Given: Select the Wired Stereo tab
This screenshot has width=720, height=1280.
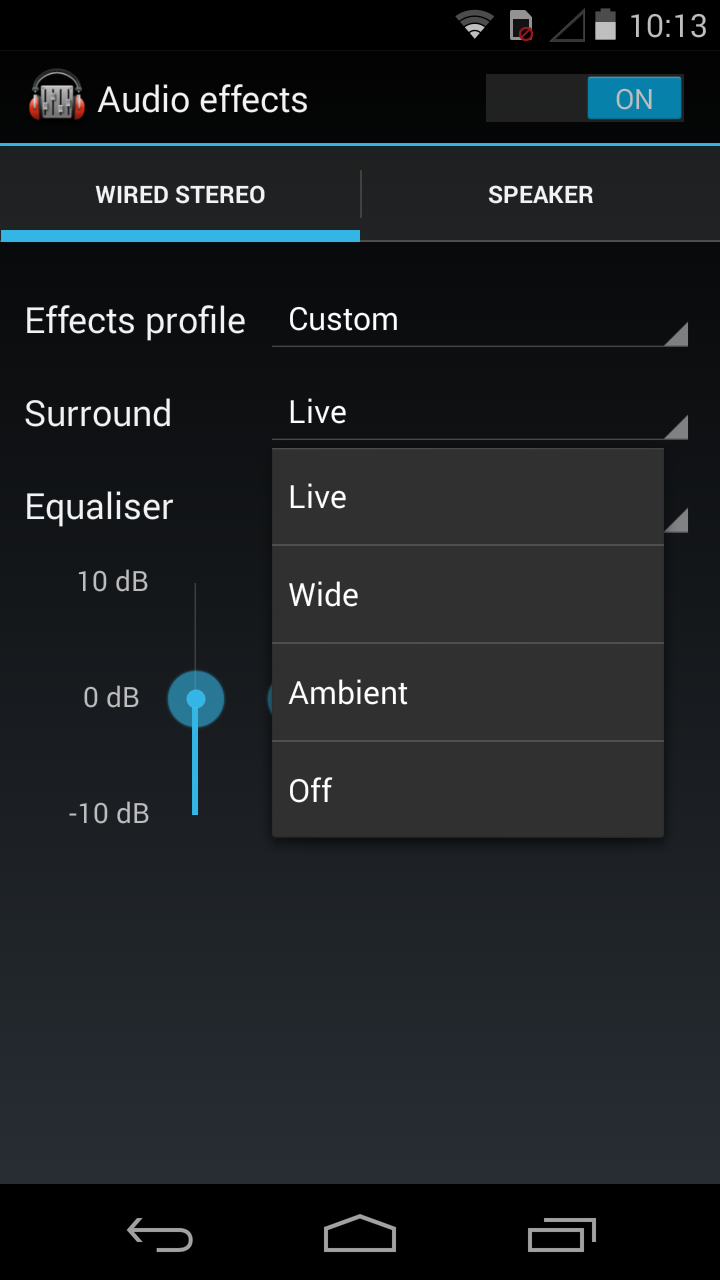Looking at the screenshot, I should point(180,195).
